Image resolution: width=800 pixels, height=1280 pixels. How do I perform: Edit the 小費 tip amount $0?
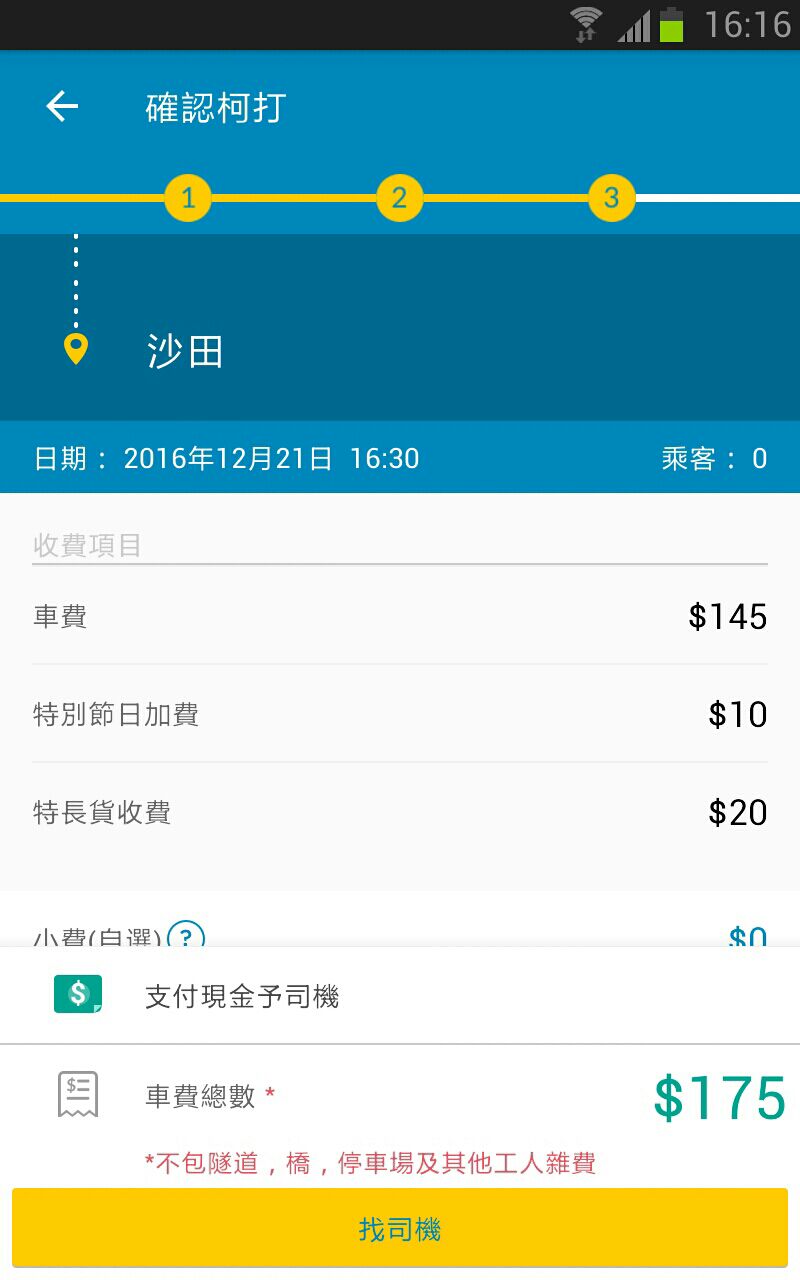coord(746,936)
